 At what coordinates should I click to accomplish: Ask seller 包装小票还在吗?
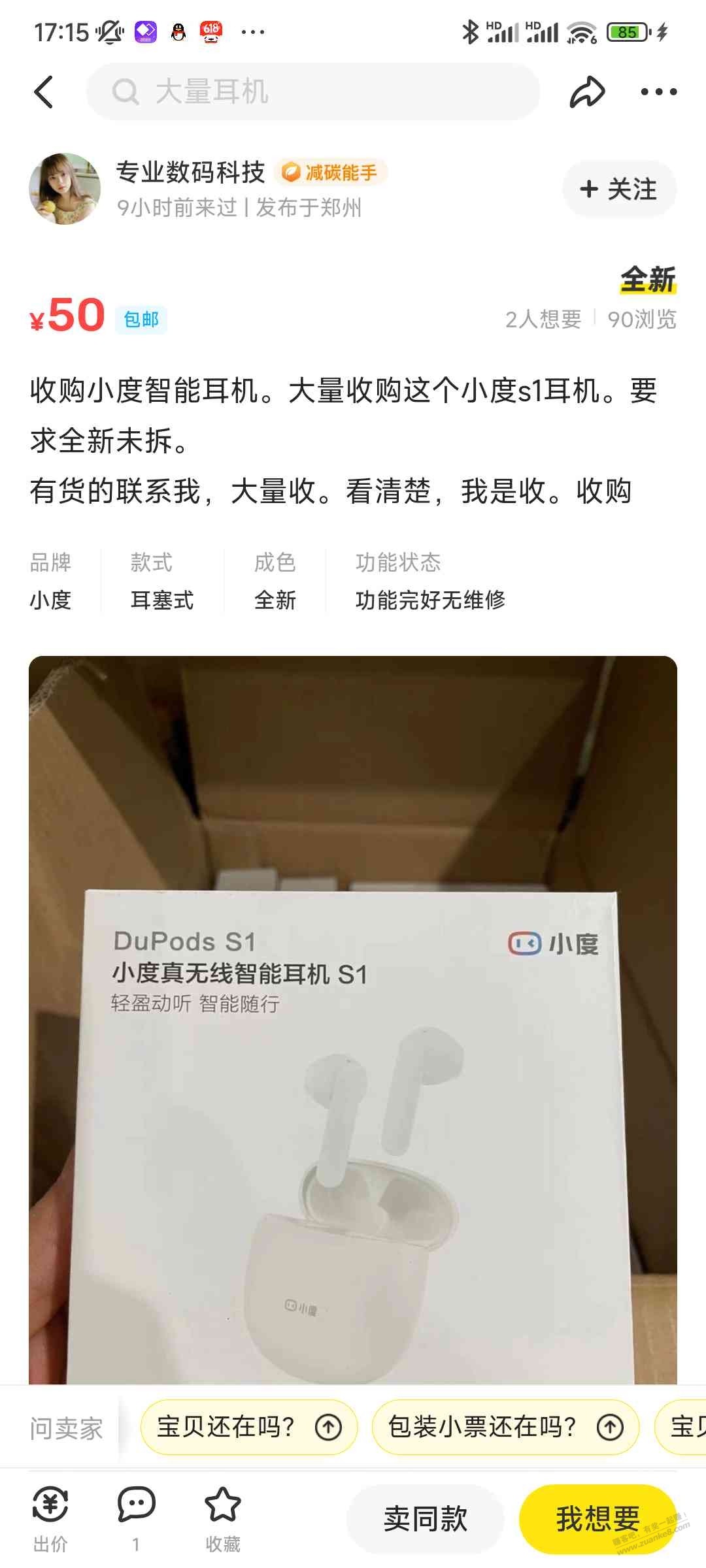point(505,1427)
